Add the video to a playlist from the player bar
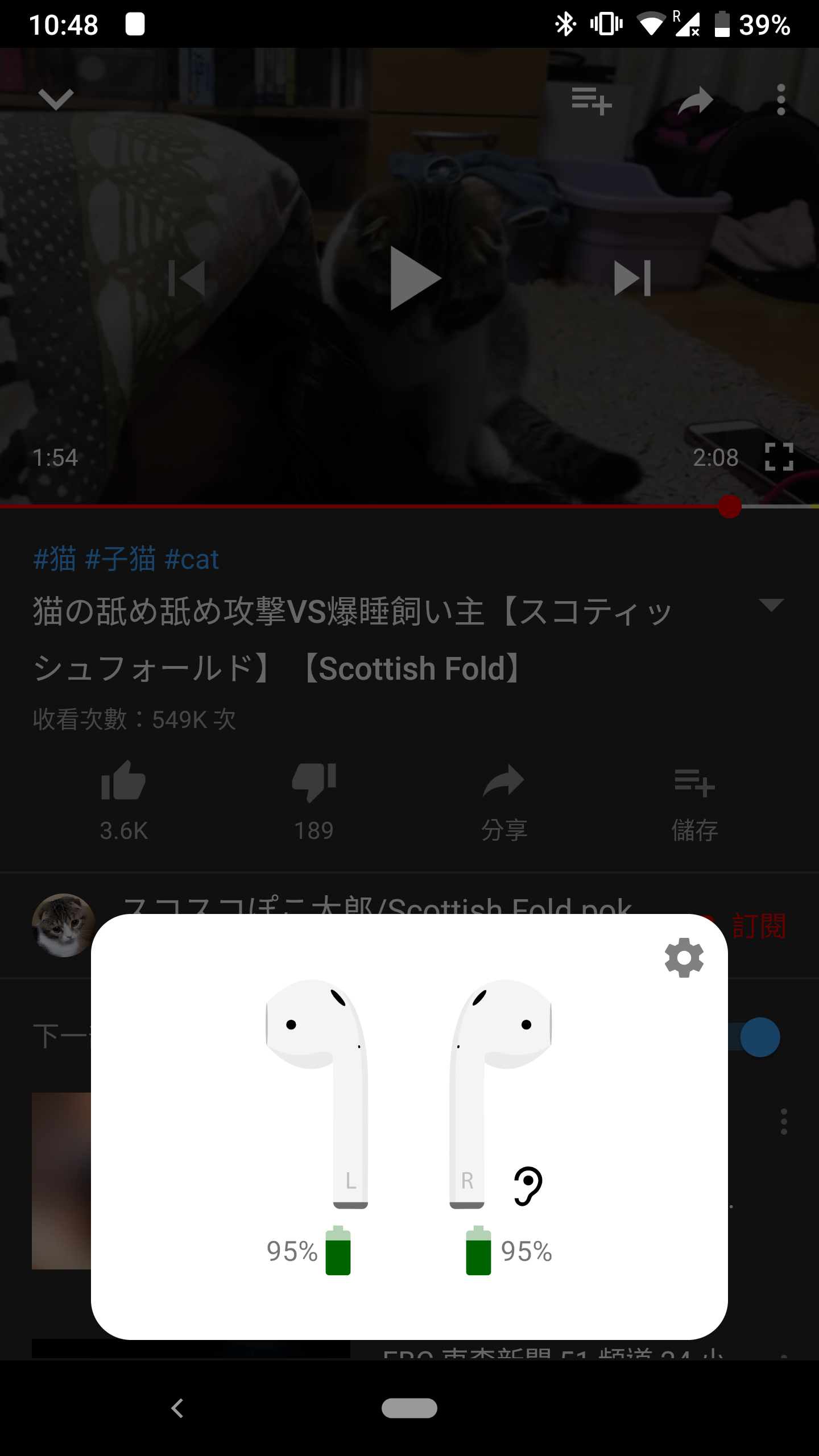The height and width of the screenshot is (1456, 819). [x=592, y=101]
